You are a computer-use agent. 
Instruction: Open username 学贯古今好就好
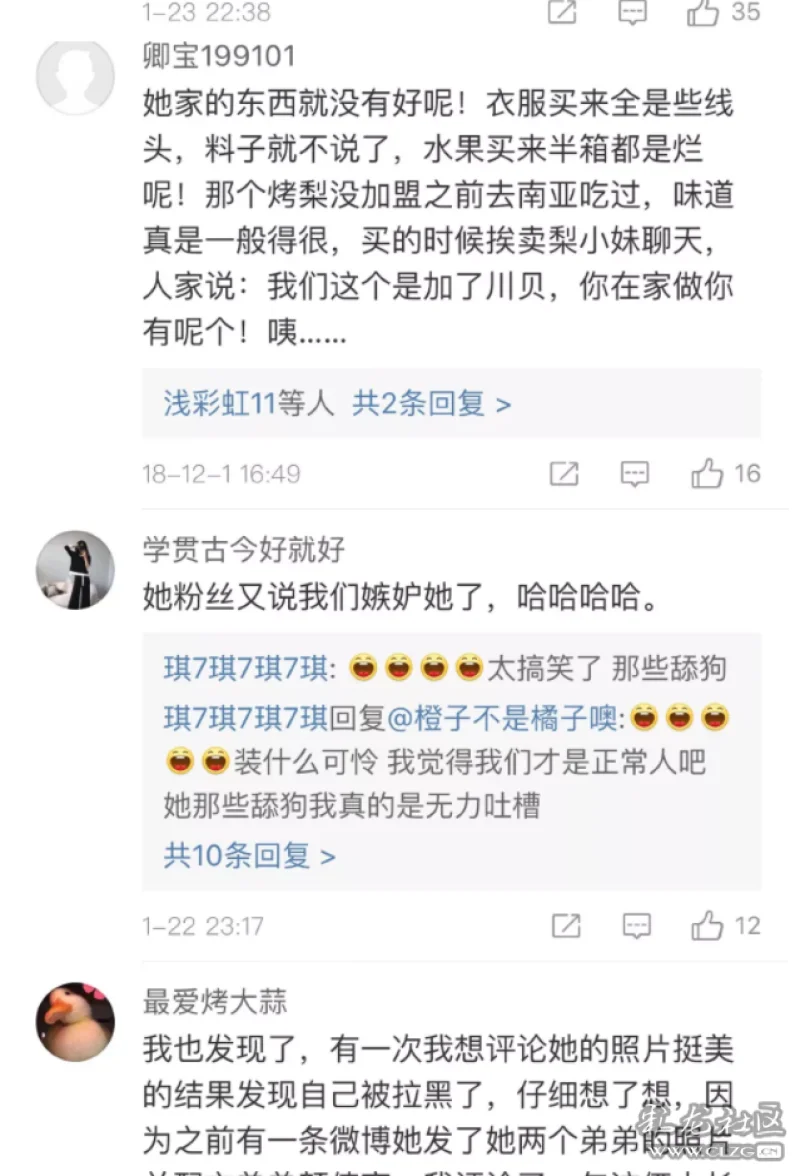[x=243, y=548]
